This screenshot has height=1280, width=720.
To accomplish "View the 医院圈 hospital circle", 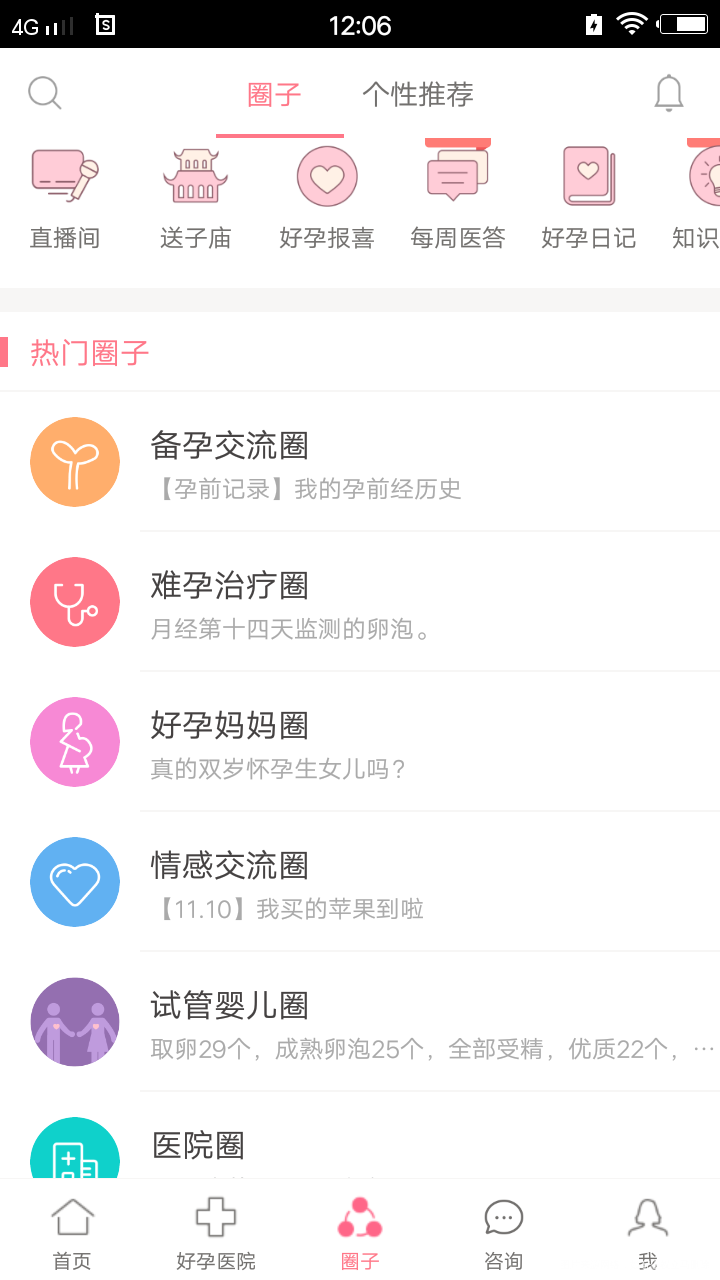I will pyautogui.click(x=197, y=1146).
